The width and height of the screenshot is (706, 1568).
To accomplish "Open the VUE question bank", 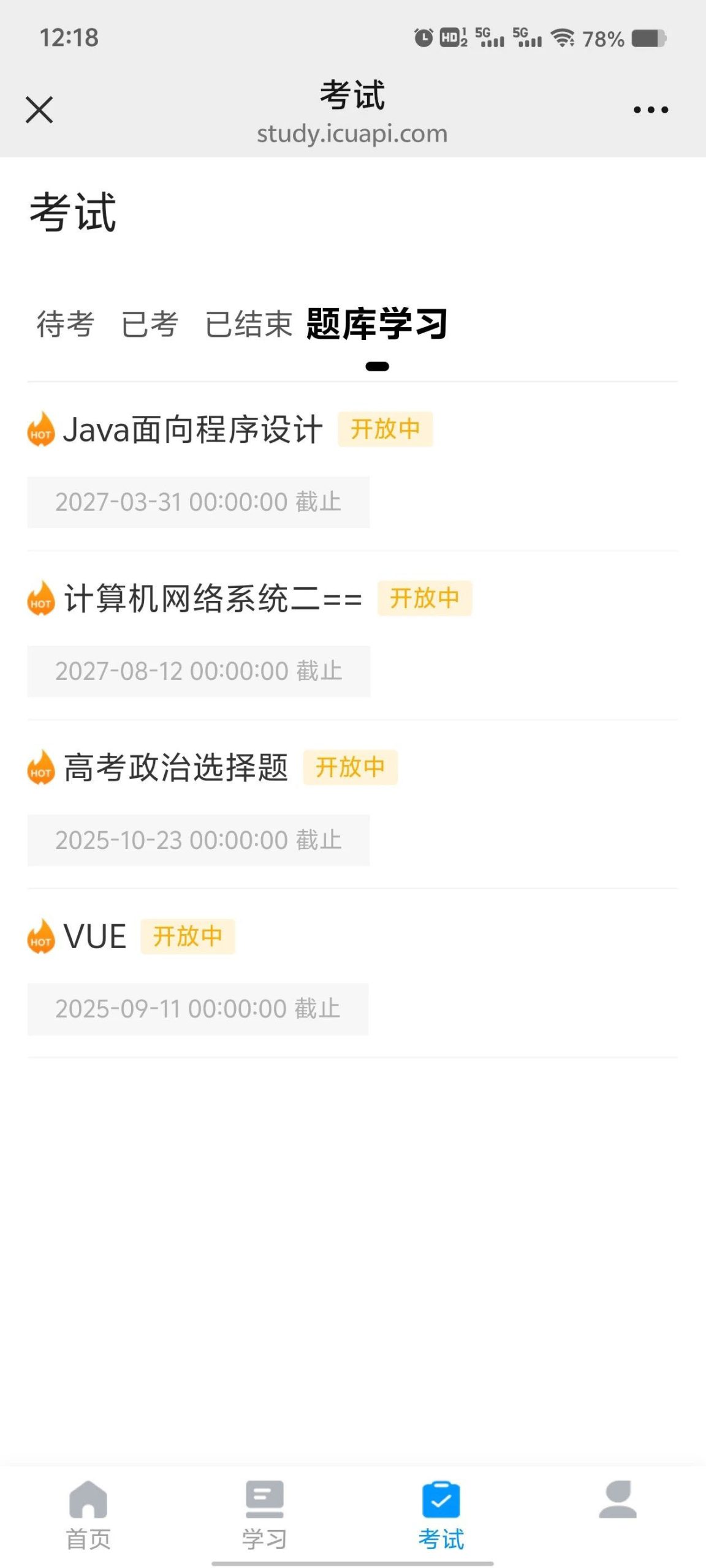I will pyautogui.click(x=95, y=937).
